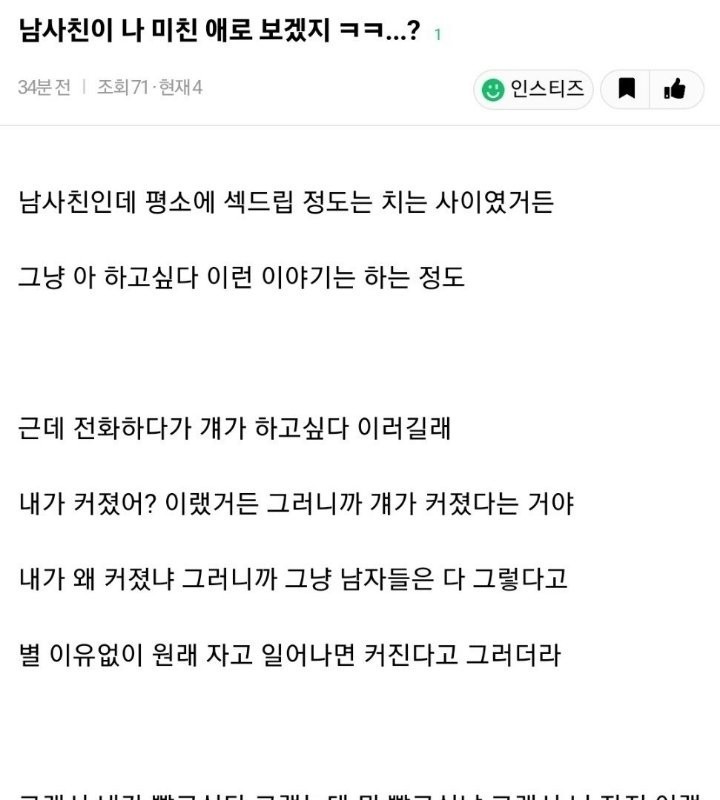Like the post with thumbs-up
720x800 pixels.
675,89
